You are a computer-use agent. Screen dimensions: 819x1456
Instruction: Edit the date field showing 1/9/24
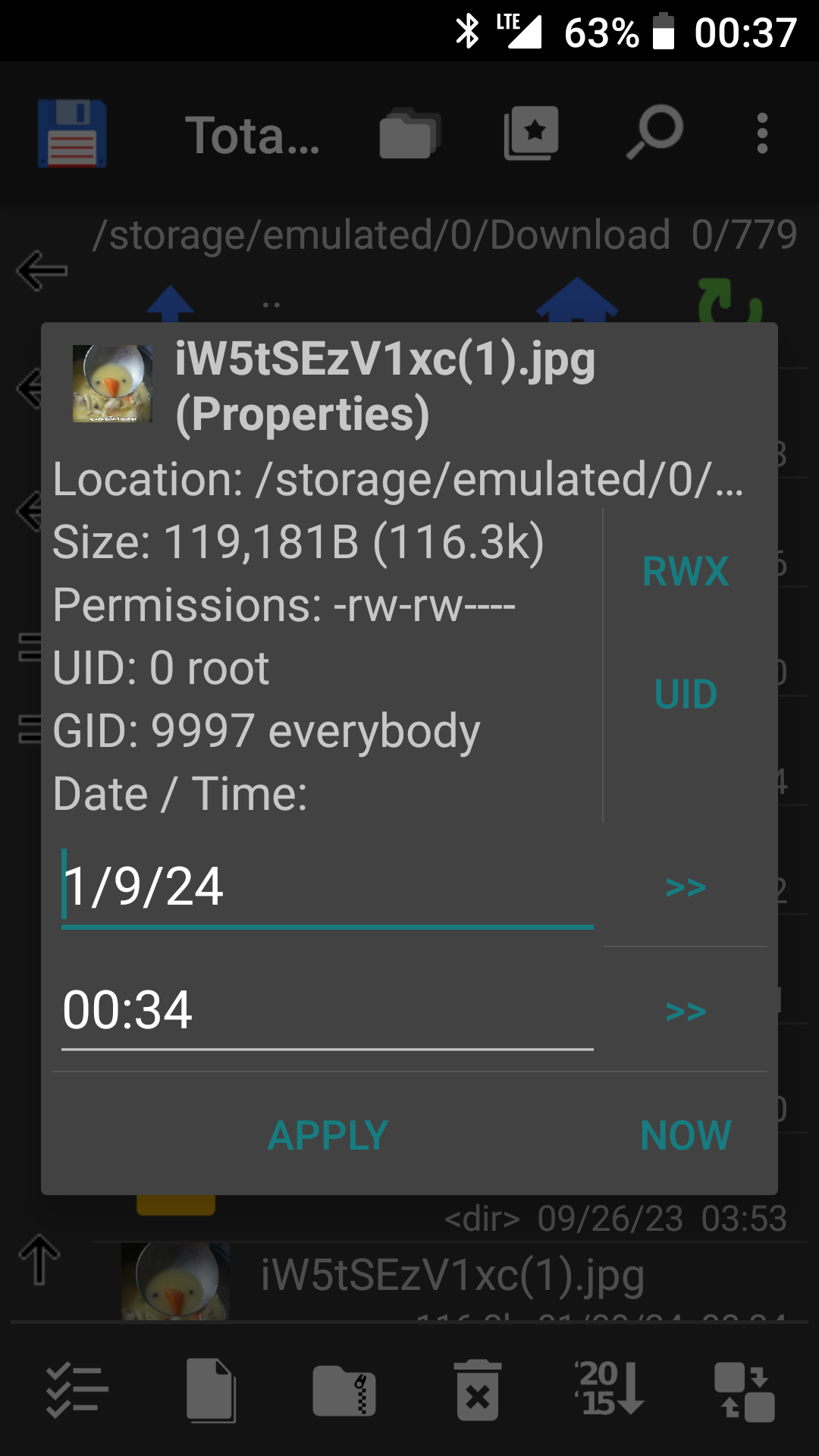tap(328, 886)
